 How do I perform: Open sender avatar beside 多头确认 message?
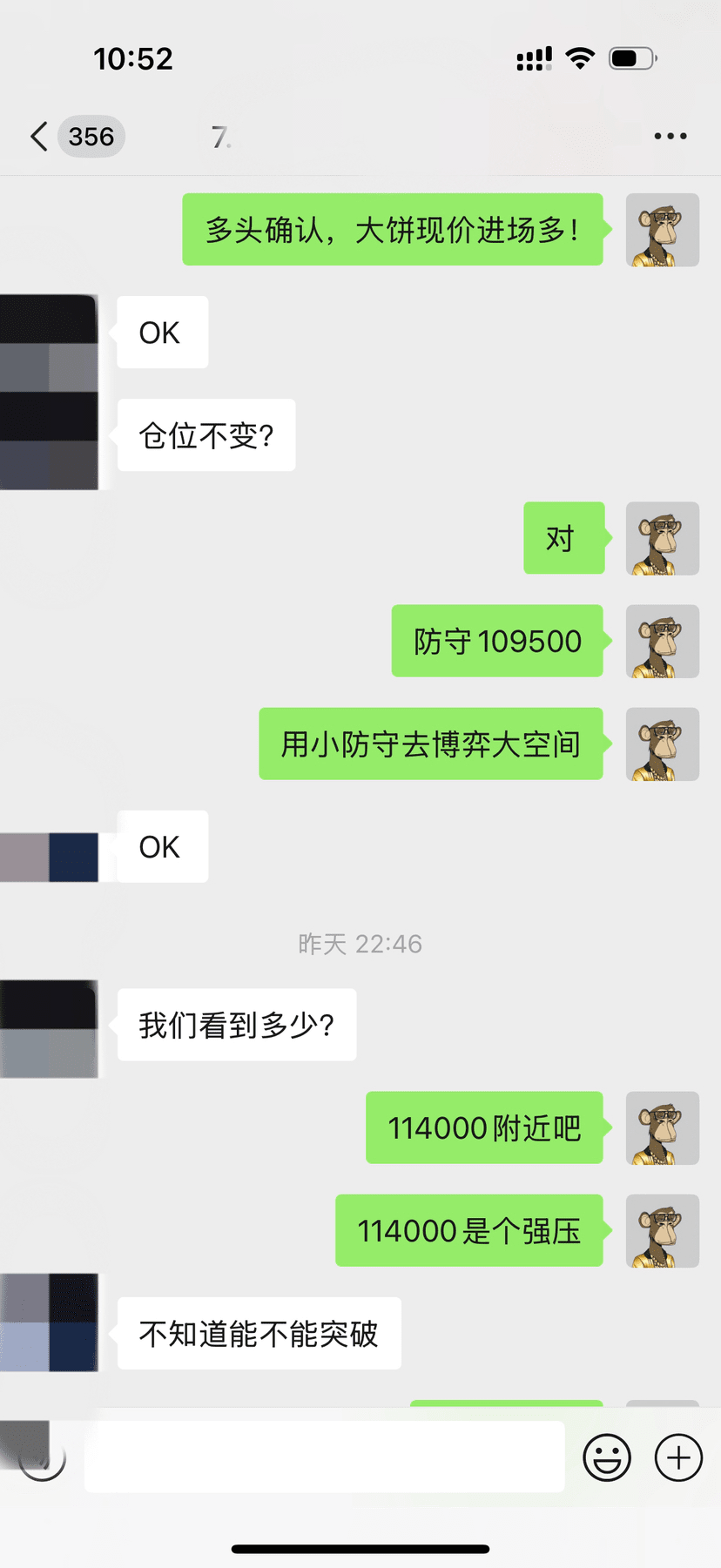tap(662, 230)
